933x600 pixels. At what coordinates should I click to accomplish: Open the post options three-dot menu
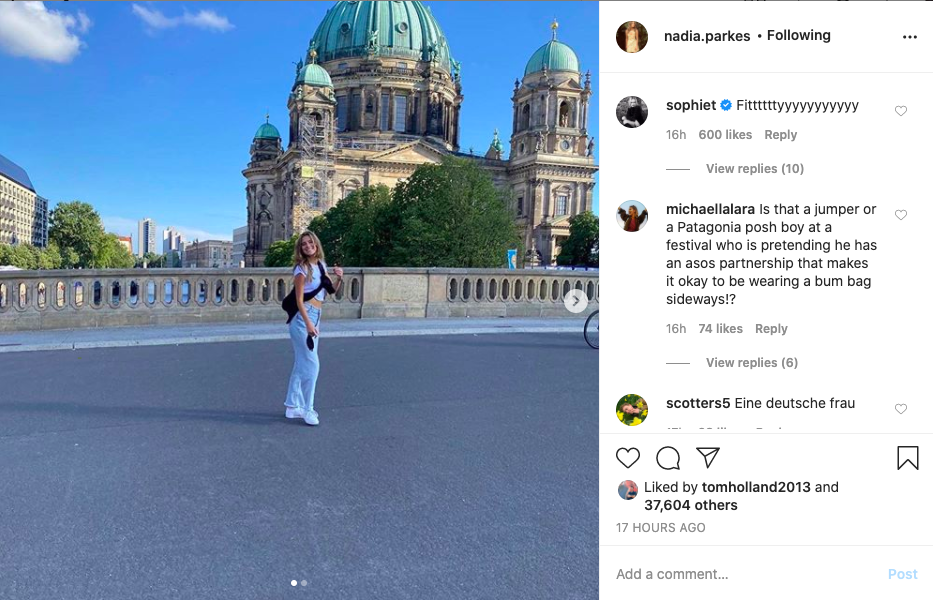tap(909, 37)
